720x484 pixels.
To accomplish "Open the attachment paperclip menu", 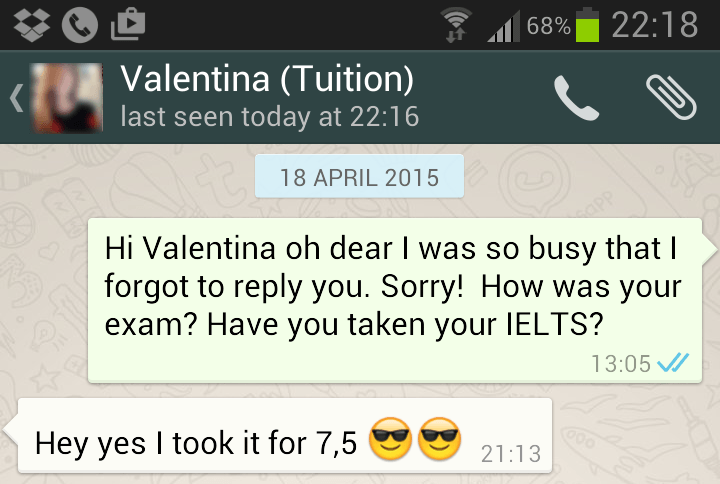I will (x=670, y=97).
